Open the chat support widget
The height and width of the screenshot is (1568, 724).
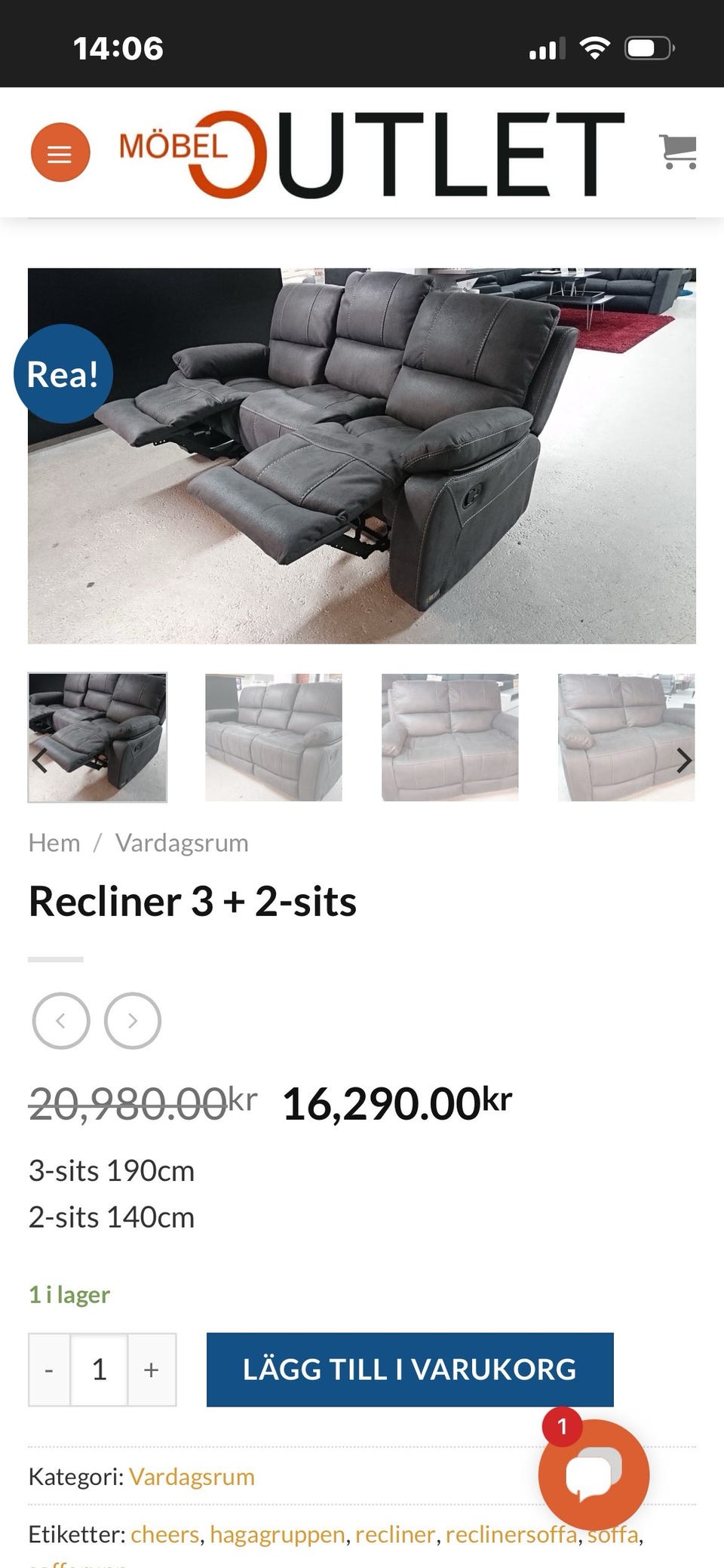pos(596,1477)
